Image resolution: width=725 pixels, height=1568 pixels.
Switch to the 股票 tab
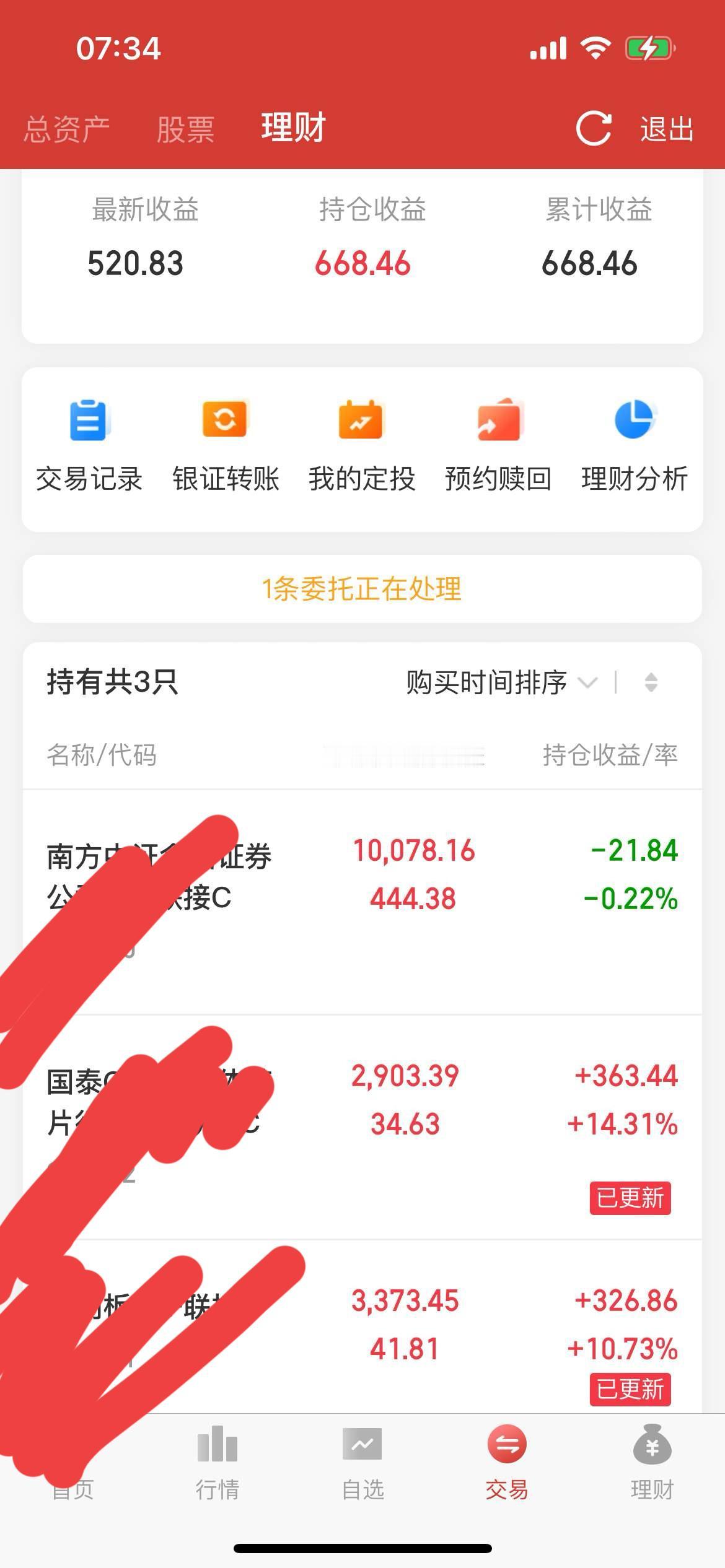pyautogui.click(x=185, y=129)
